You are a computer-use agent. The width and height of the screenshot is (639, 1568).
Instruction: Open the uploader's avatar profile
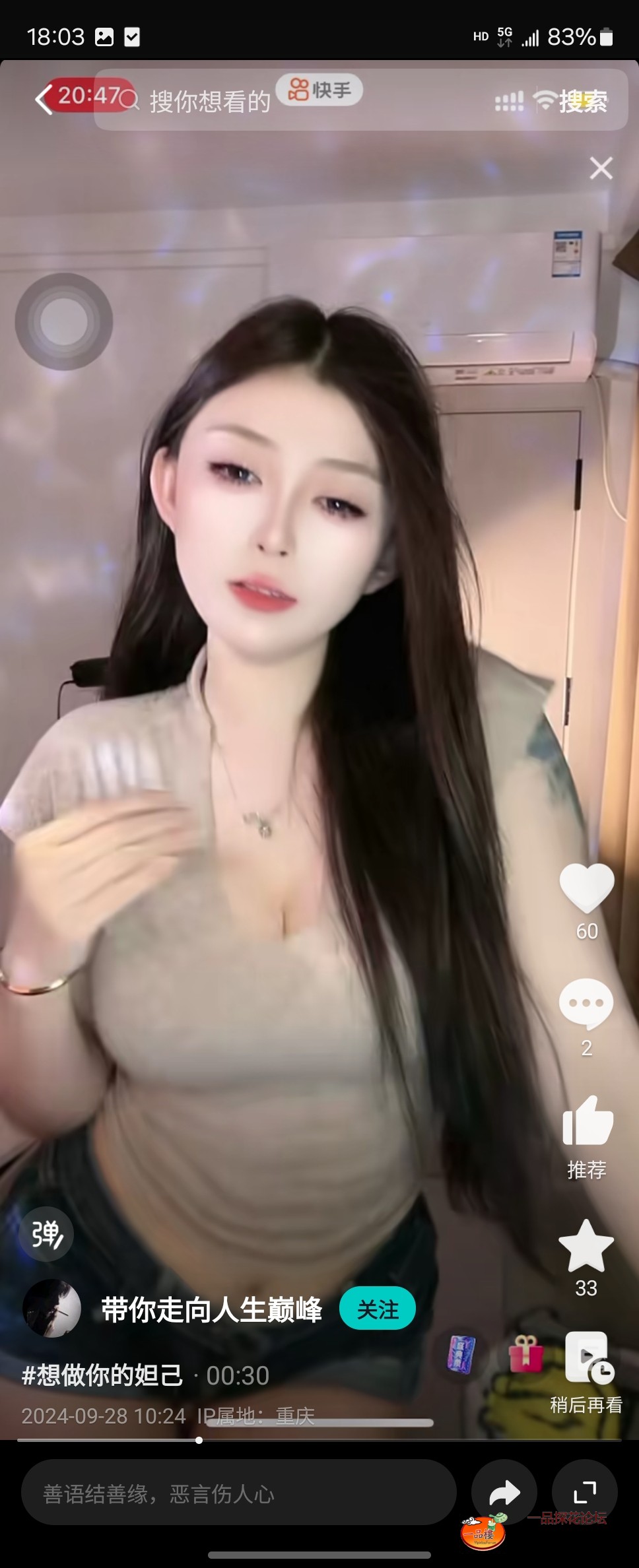pyautogui.click(x=51, y=1309)
